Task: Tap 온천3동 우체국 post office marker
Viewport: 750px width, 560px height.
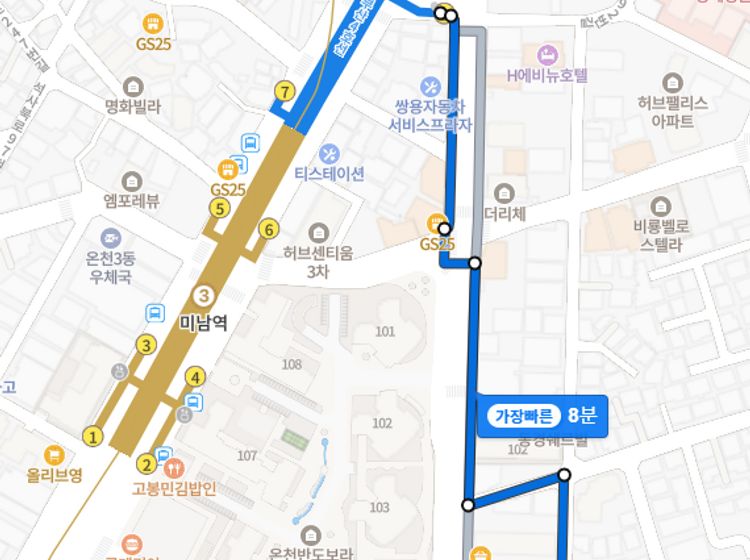Action: pos(112,238)
